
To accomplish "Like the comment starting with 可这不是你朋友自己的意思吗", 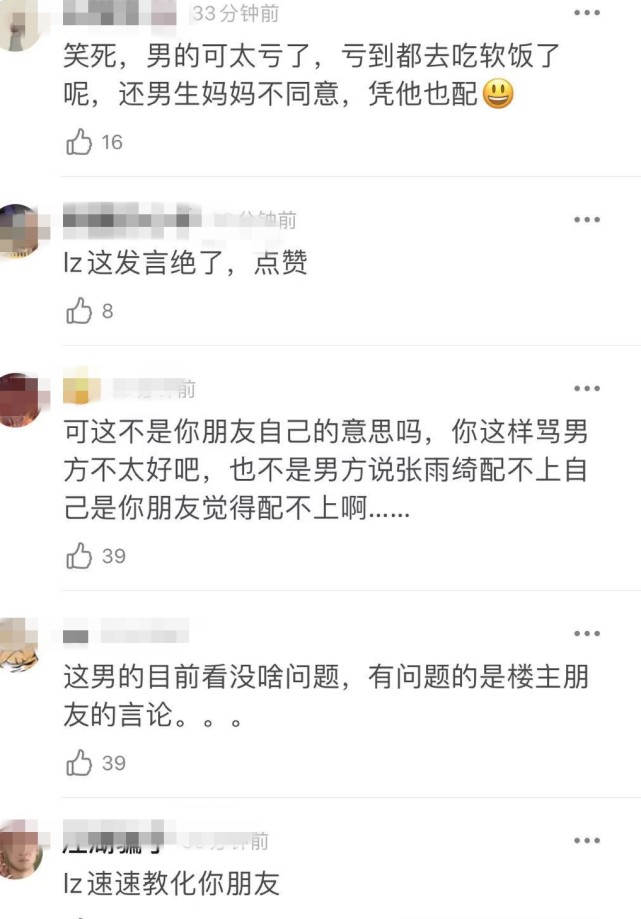I will point(80,556).
